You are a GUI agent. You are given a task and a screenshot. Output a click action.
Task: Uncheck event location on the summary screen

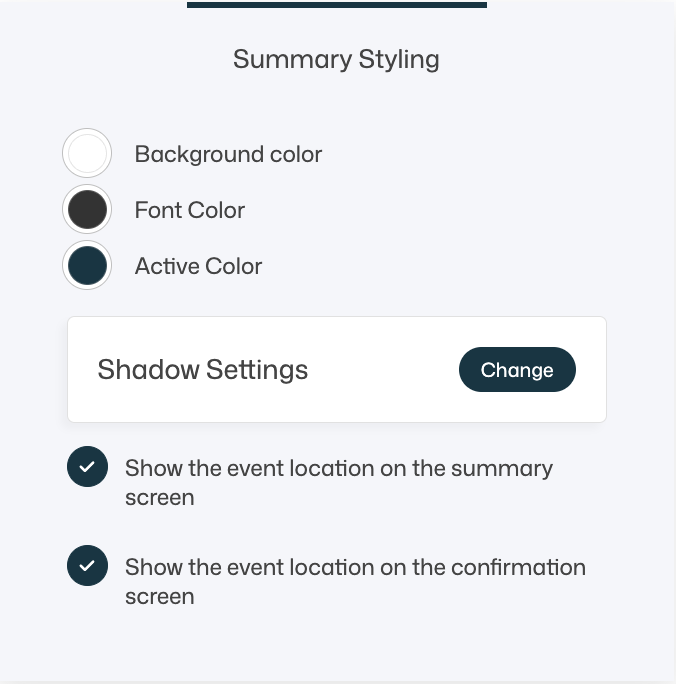87,467
